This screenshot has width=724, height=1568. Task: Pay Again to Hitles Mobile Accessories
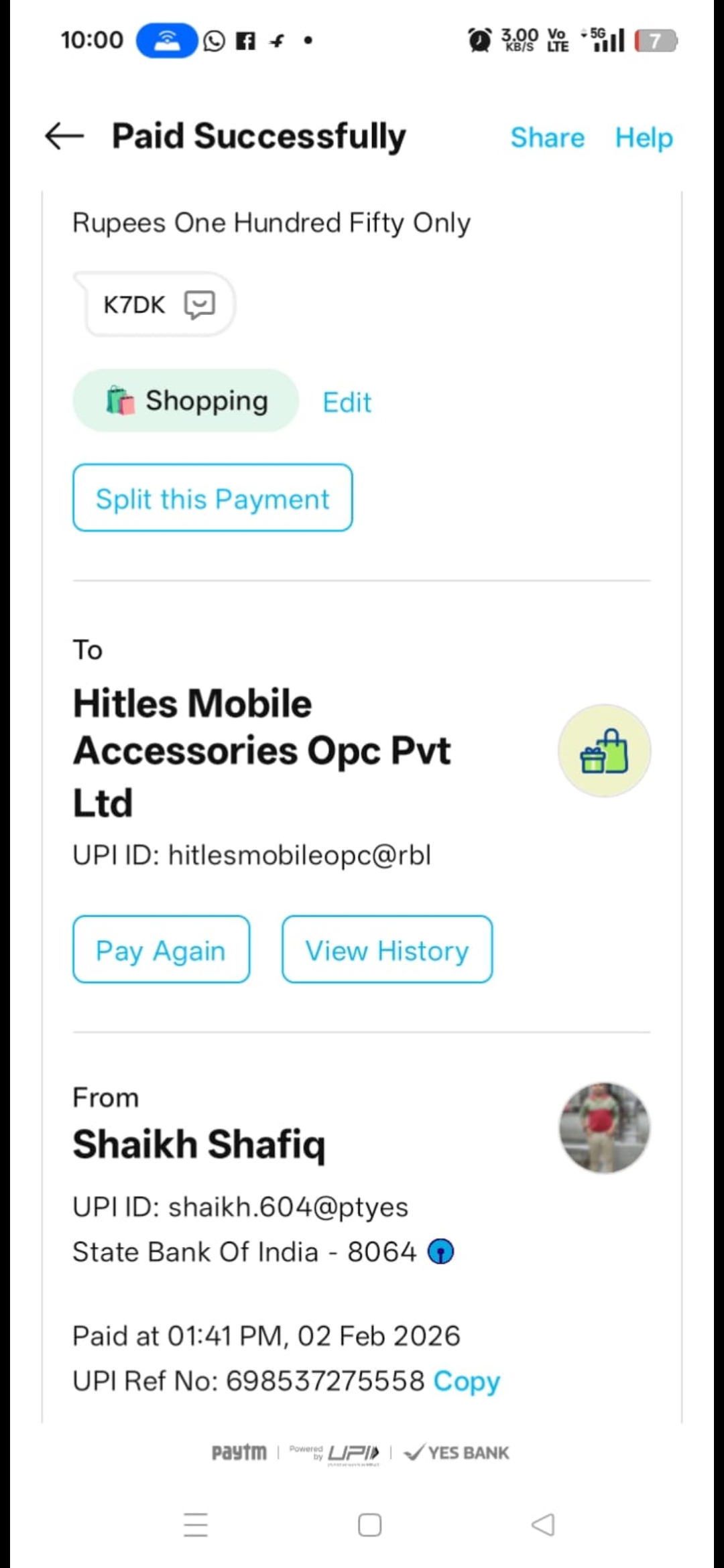[161, 950]
